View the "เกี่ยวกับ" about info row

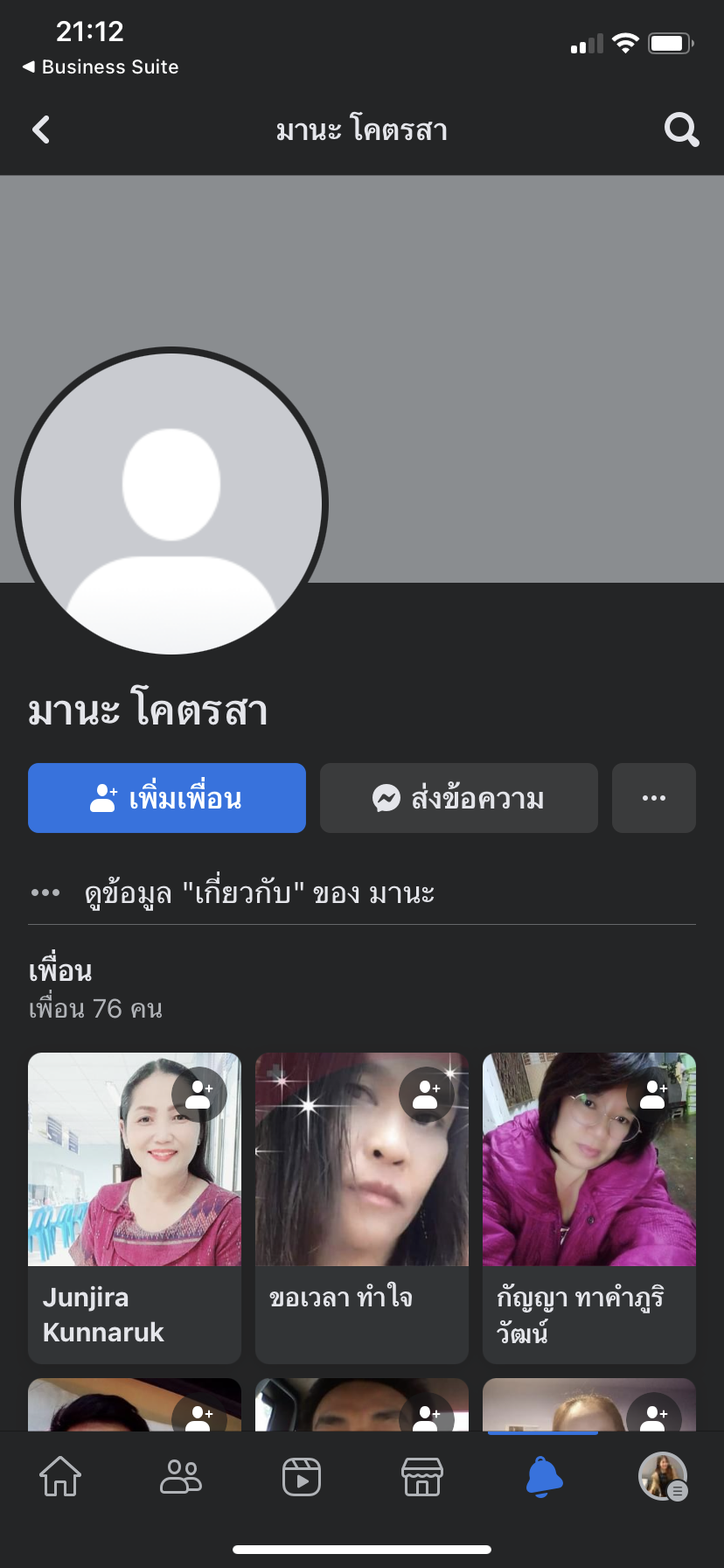(259, 893)
